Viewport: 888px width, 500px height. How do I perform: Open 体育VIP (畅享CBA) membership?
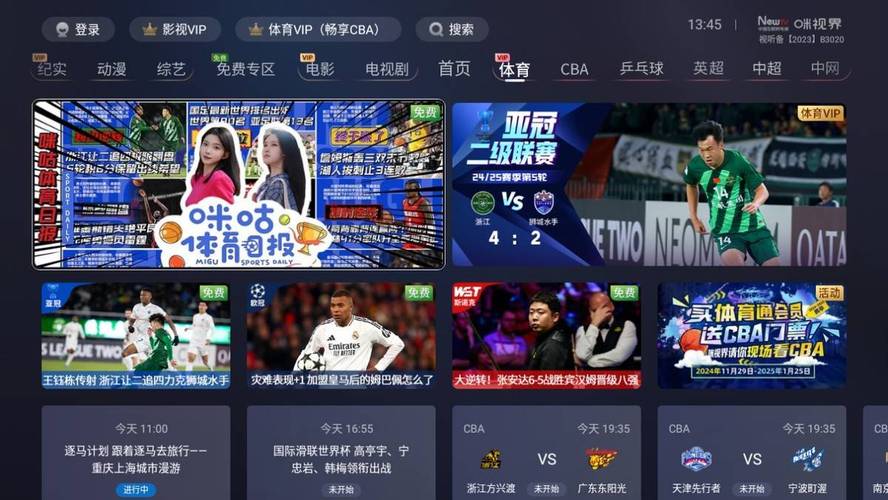(317, 29)
